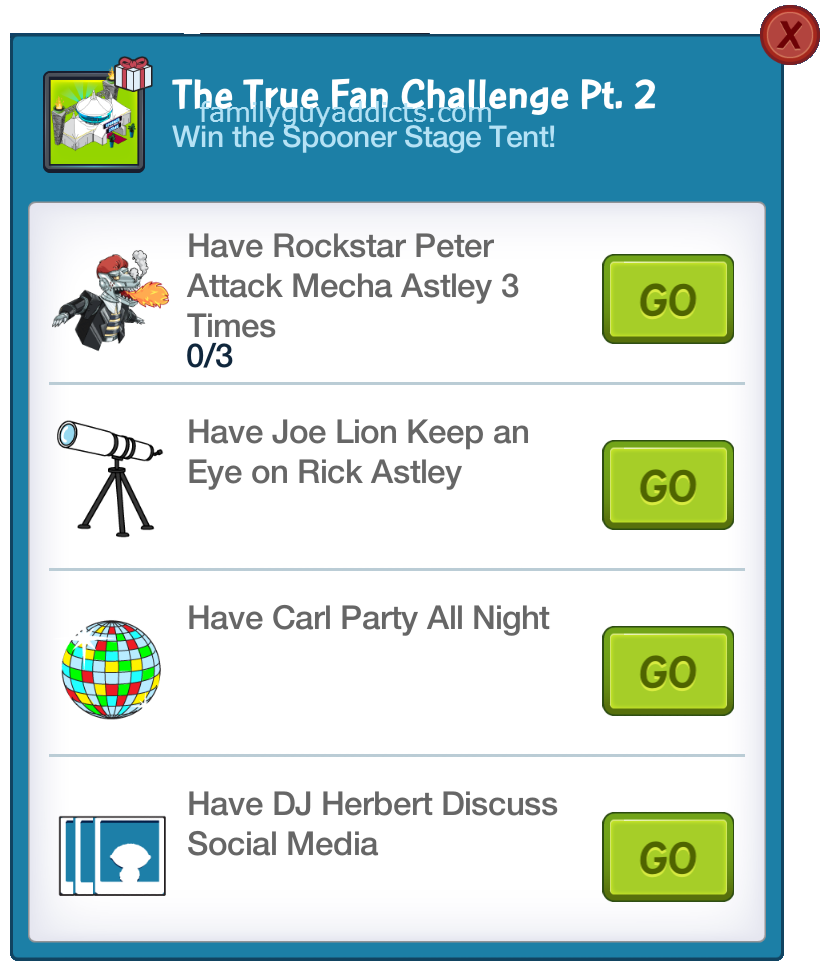828x967 pixels.
Task: Select GO for DJ Herbert Discuss Social Media
Action: coord(667,857)
